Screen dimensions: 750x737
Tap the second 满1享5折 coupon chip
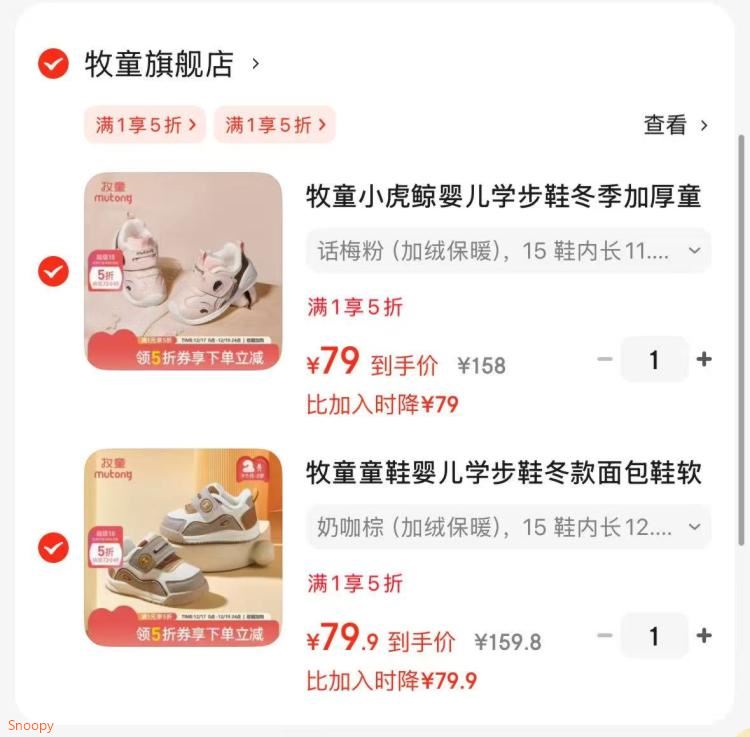(274, 125)
